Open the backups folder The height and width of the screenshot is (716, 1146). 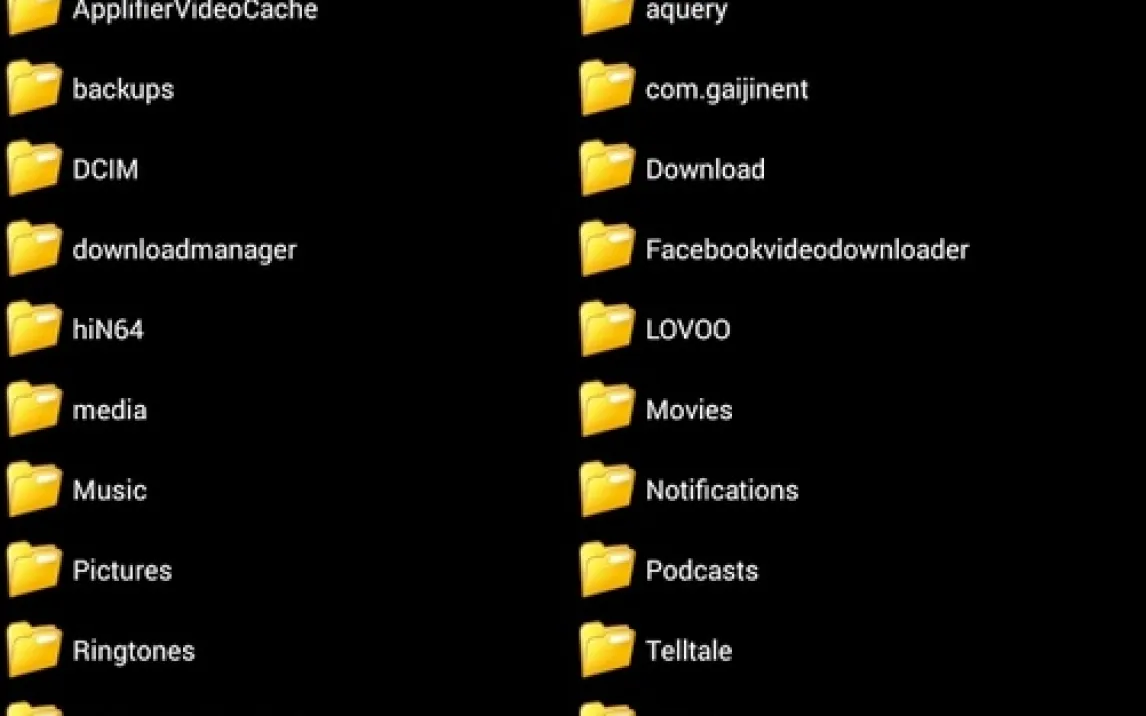coord(122,89)
